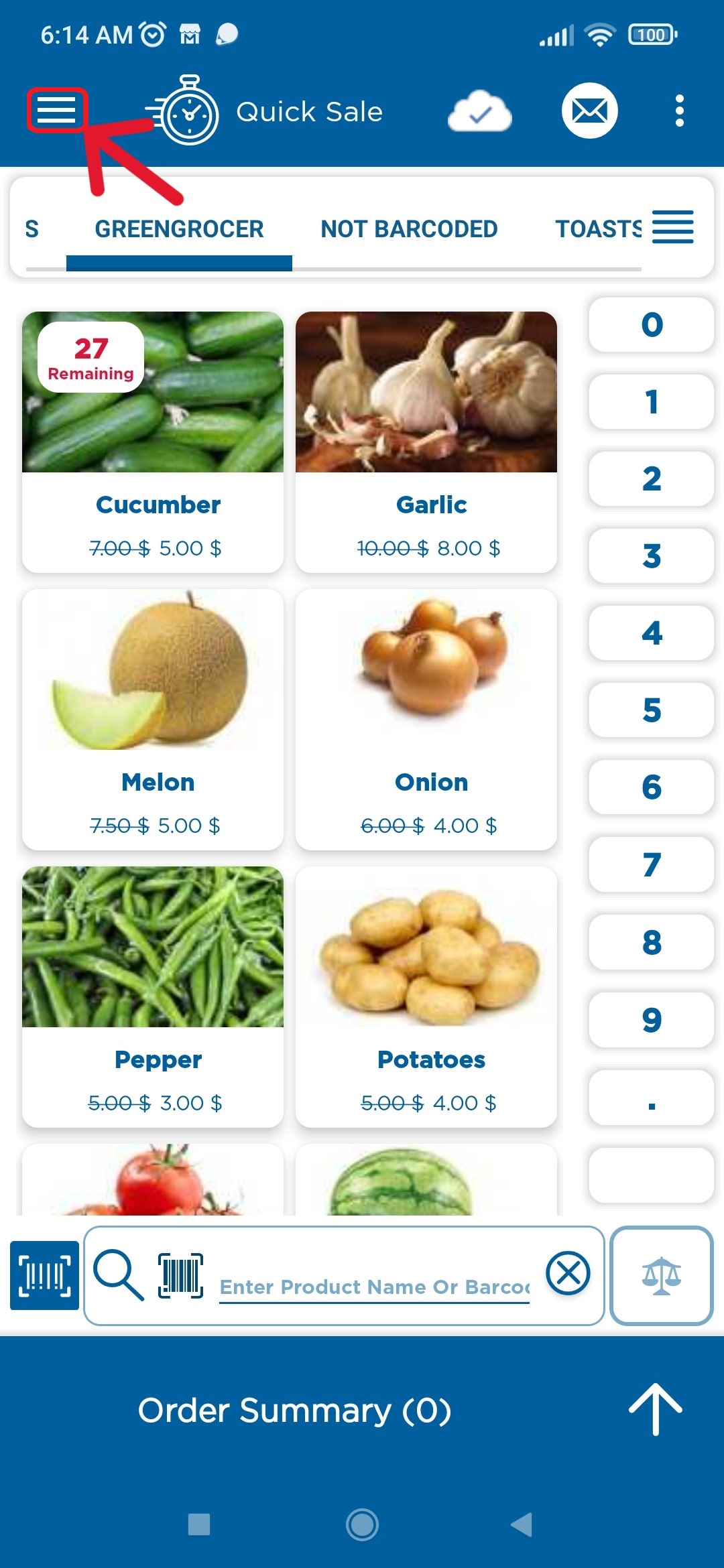Expand the Order Summary with the up arrow
724x1568 pixels.
[655, 1407]
